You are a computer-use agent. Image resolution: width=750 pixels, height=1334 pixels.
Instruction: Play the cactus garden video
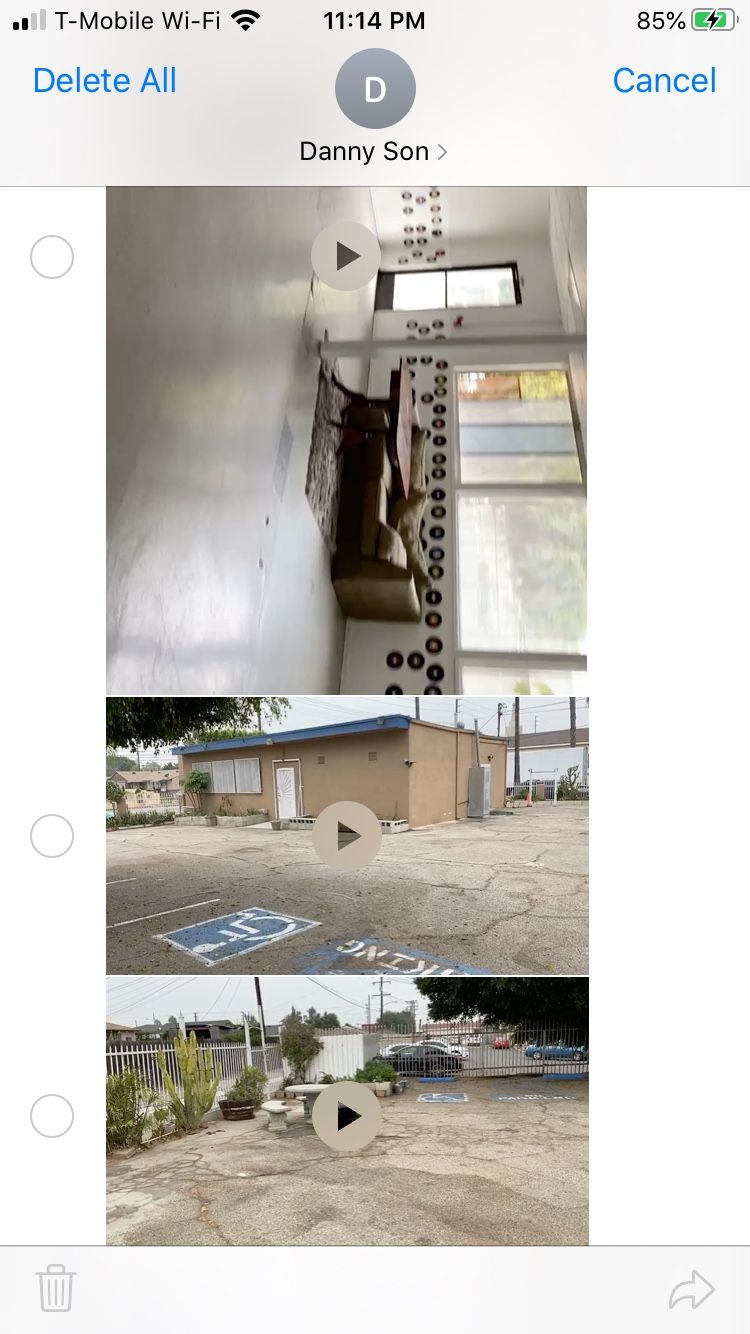click(x=347, y=1116)
